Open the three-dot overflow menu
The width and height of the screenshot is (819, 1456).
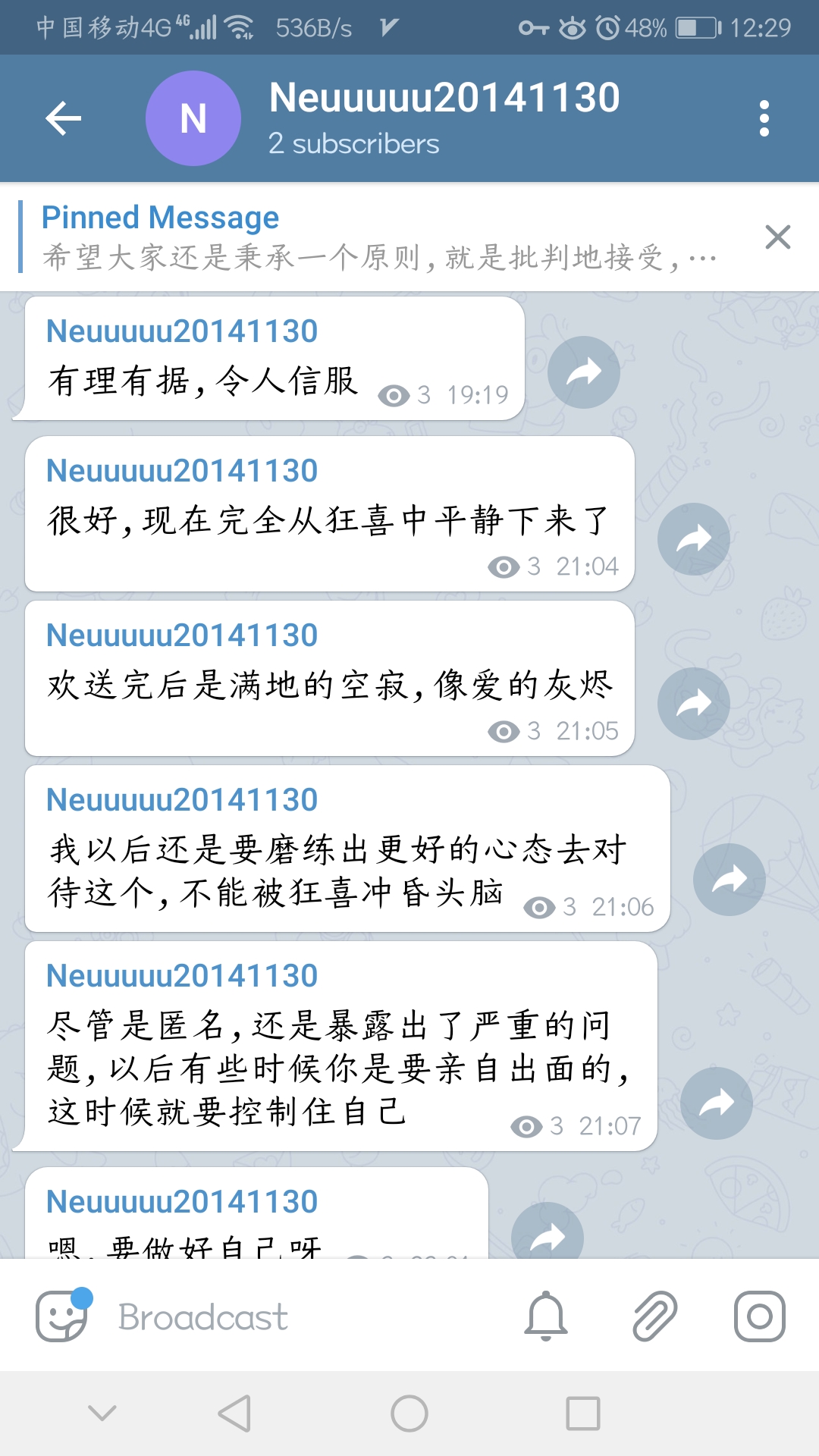click(x=764, y=118)
